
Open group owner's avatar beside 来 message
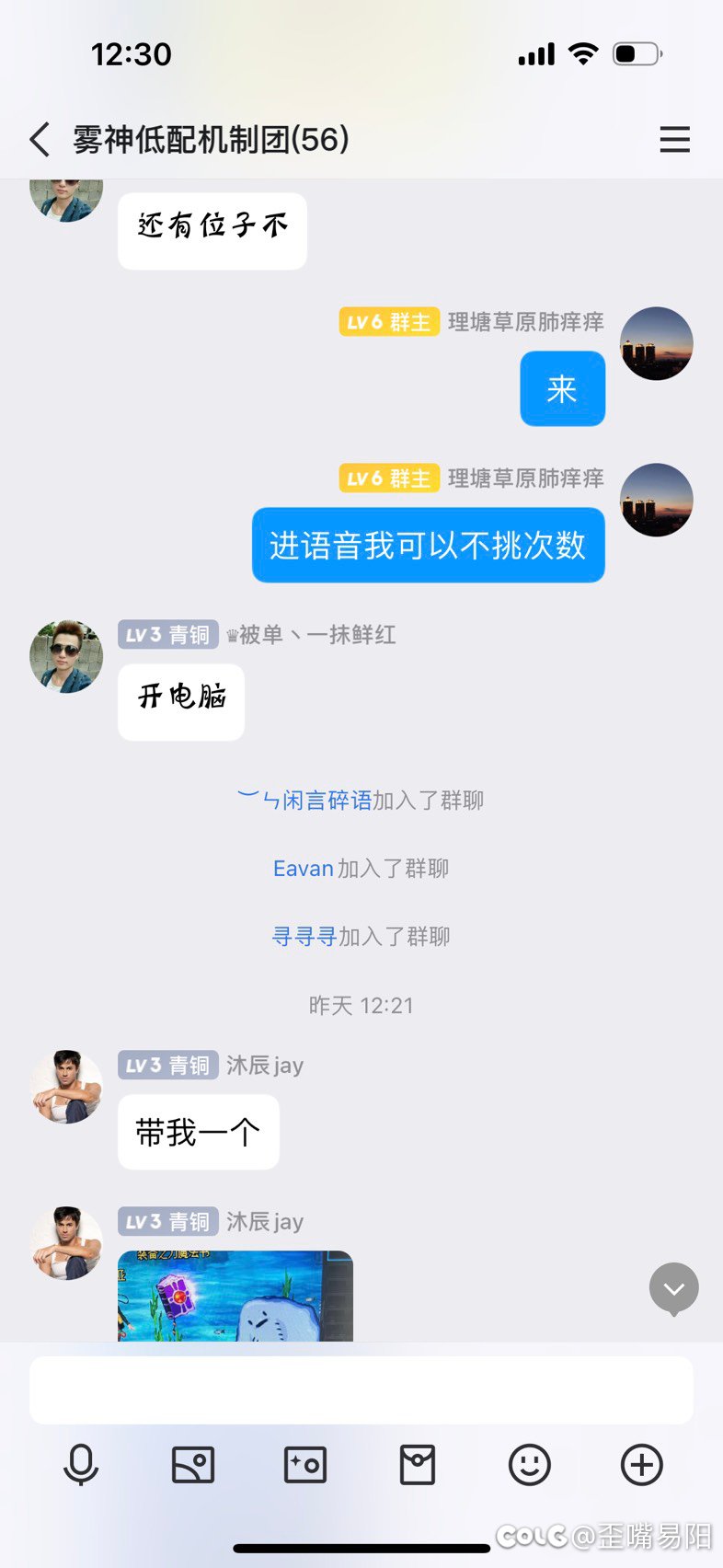pos(656,343)
